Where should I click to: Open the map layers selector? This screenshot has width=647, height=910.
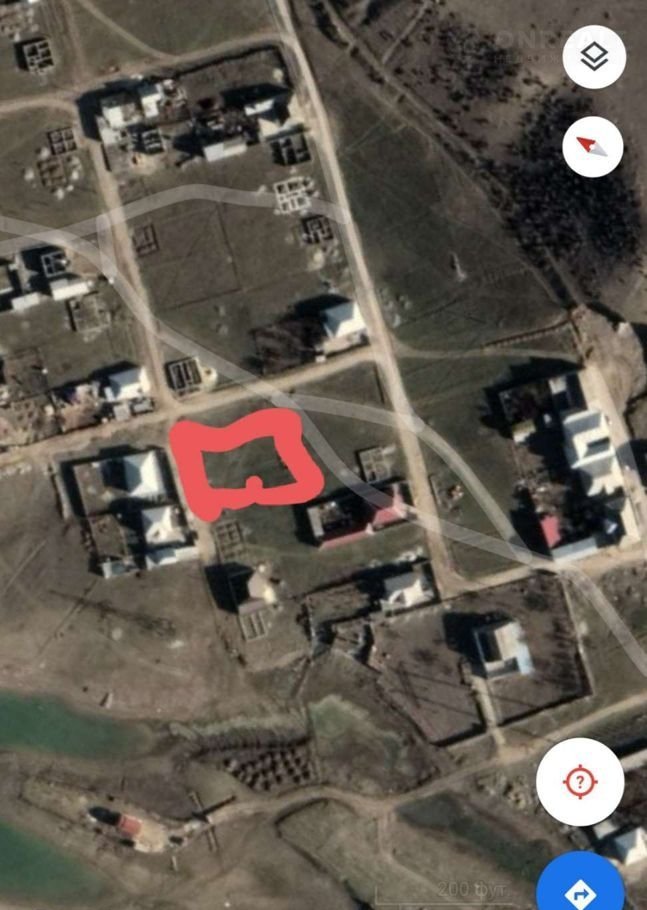click(594, 58)
